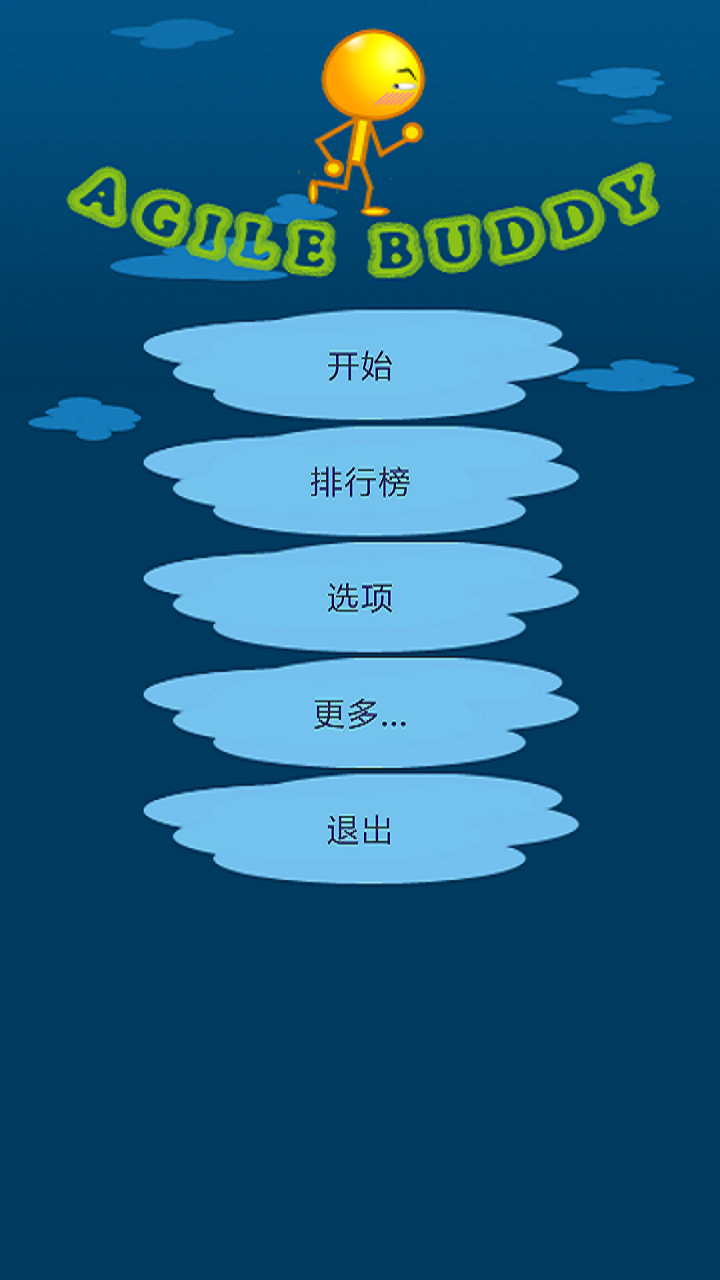Screen dimensions: 720x1280
Task: Open 选项 options menu
Action: coord(360,598)
